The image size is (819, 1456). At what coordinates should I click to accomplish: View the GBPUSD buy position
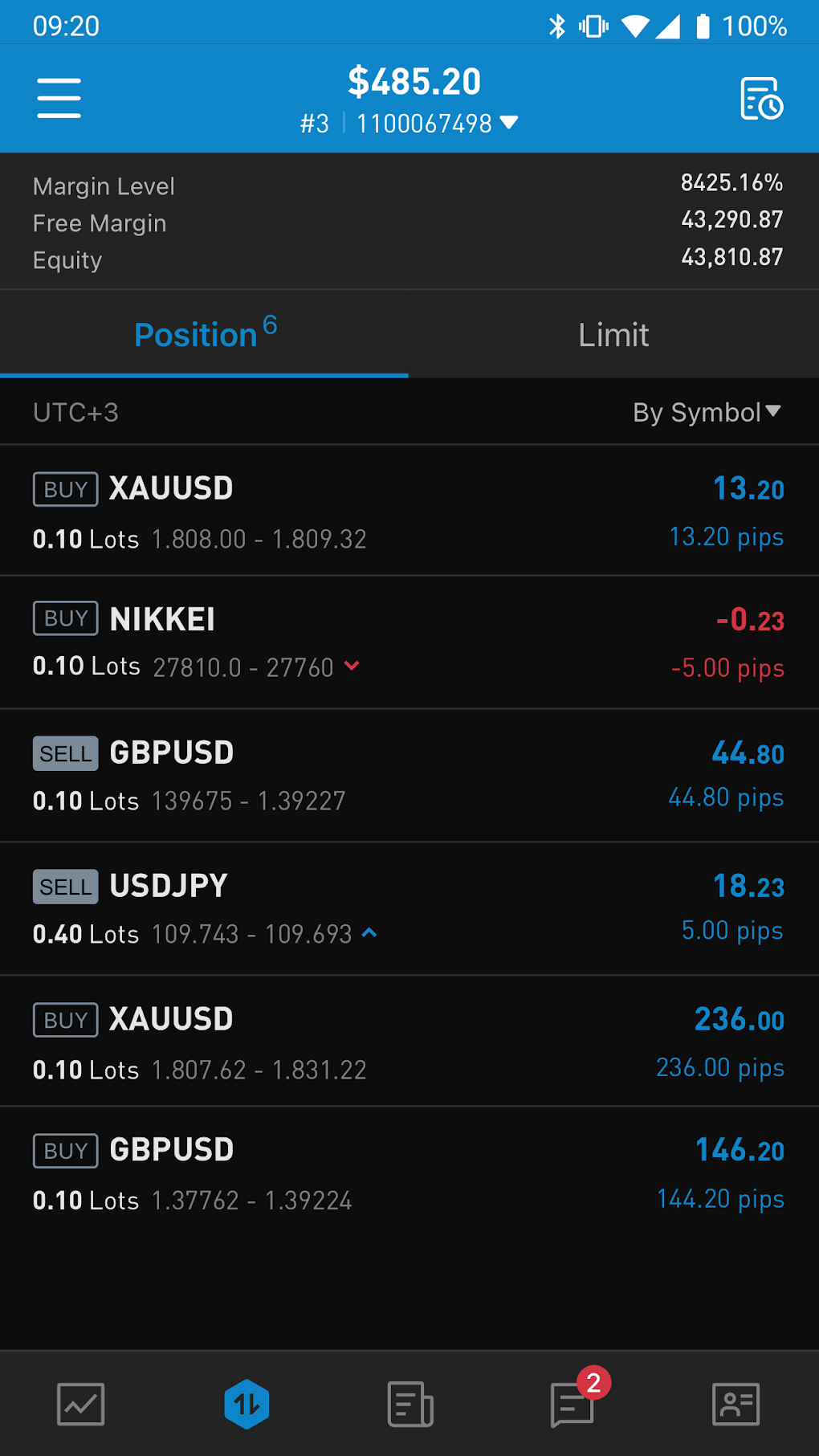coord(409,1173)
